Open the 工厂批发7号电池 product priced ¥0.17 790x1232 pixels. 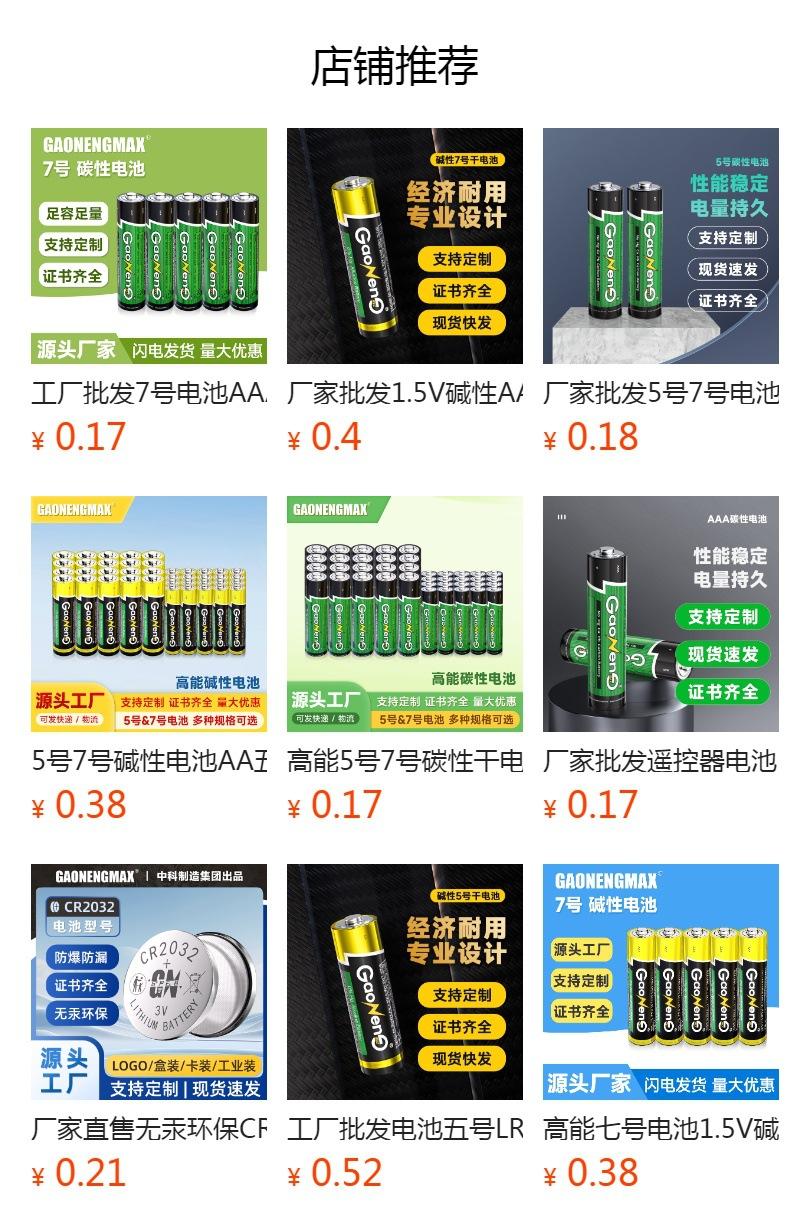(x=148, y=246)
